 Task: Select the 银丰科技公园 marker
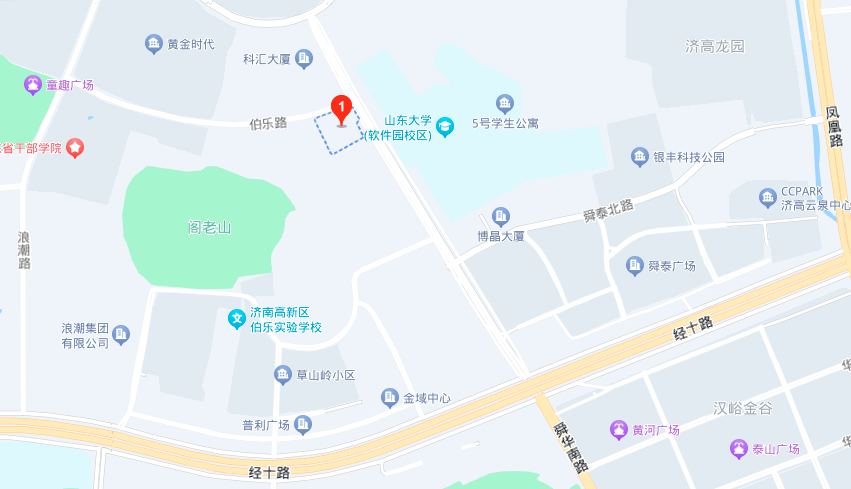coord(640,157)
